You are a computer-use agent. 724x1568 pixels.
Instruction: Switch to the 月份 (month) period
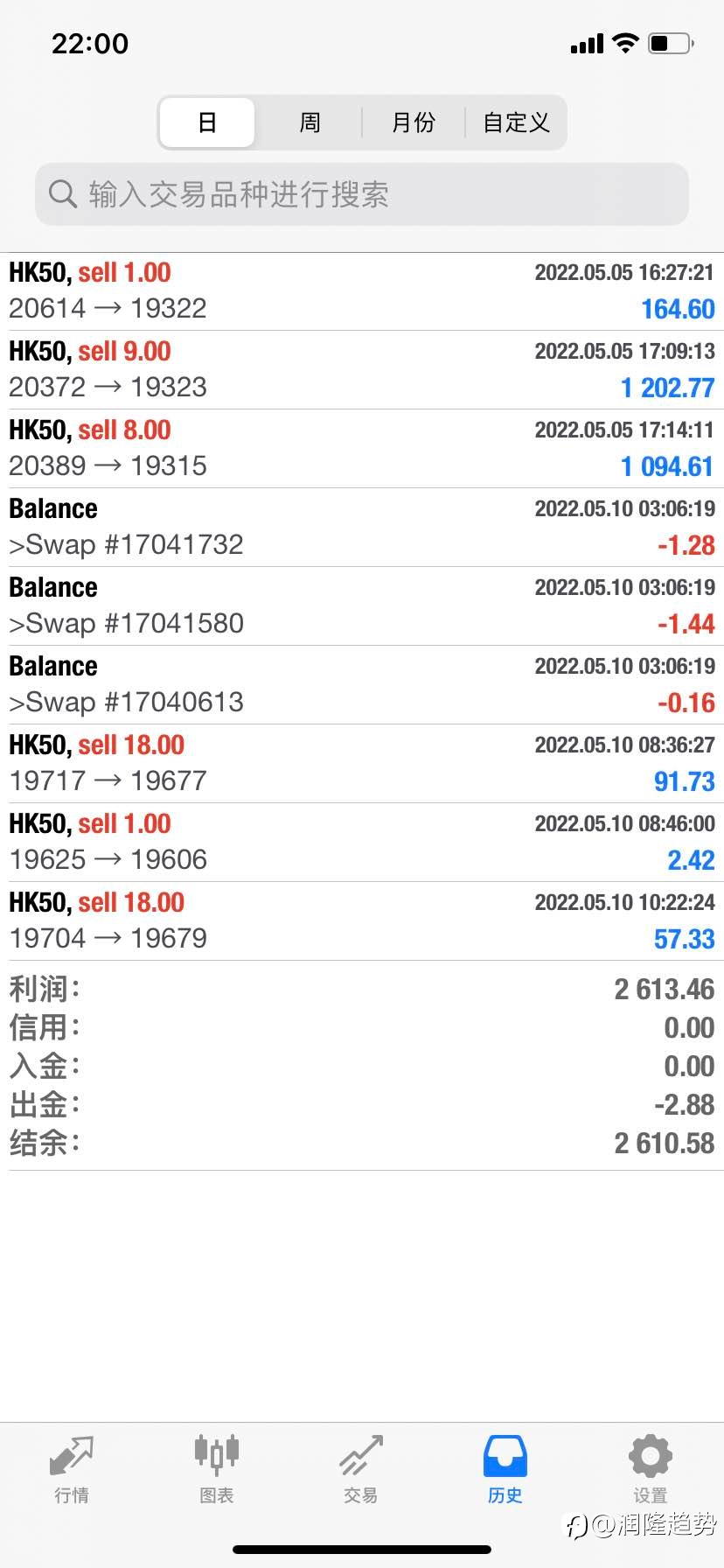(x=413, y=122)
